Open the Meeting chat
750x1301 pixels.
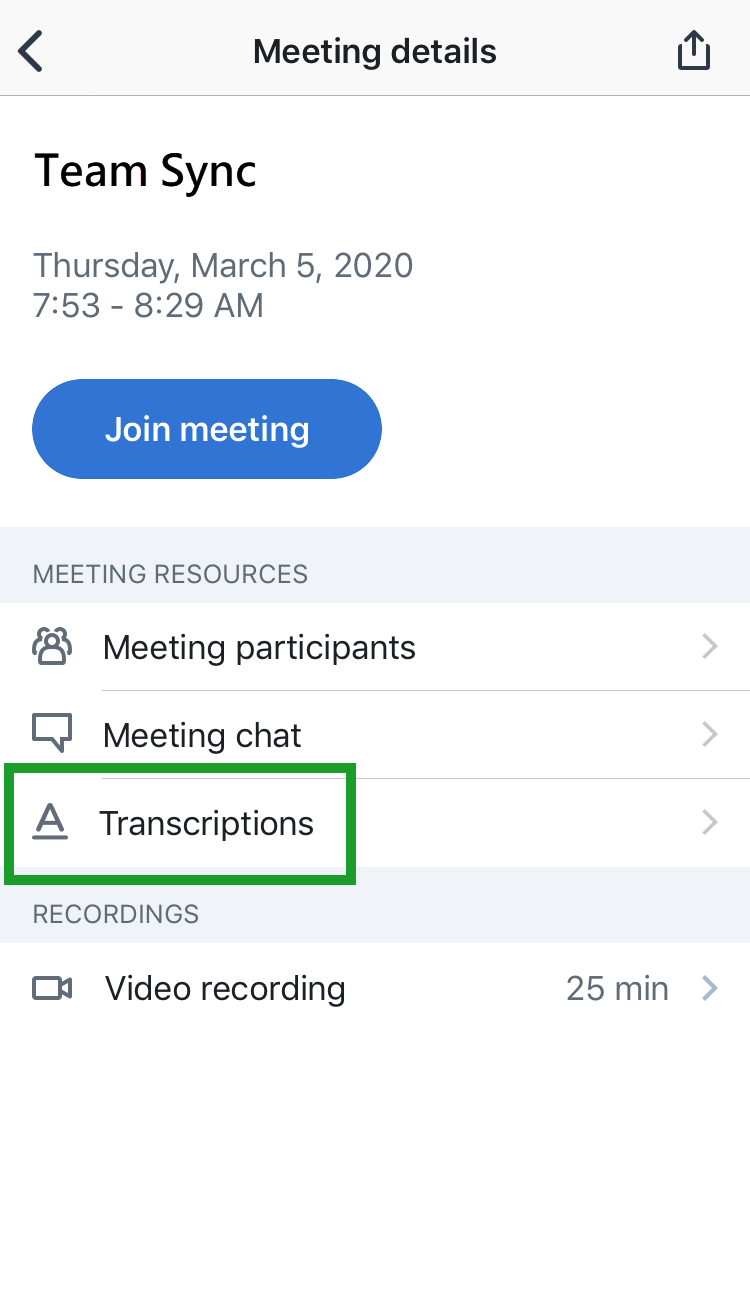pos(375,735)
